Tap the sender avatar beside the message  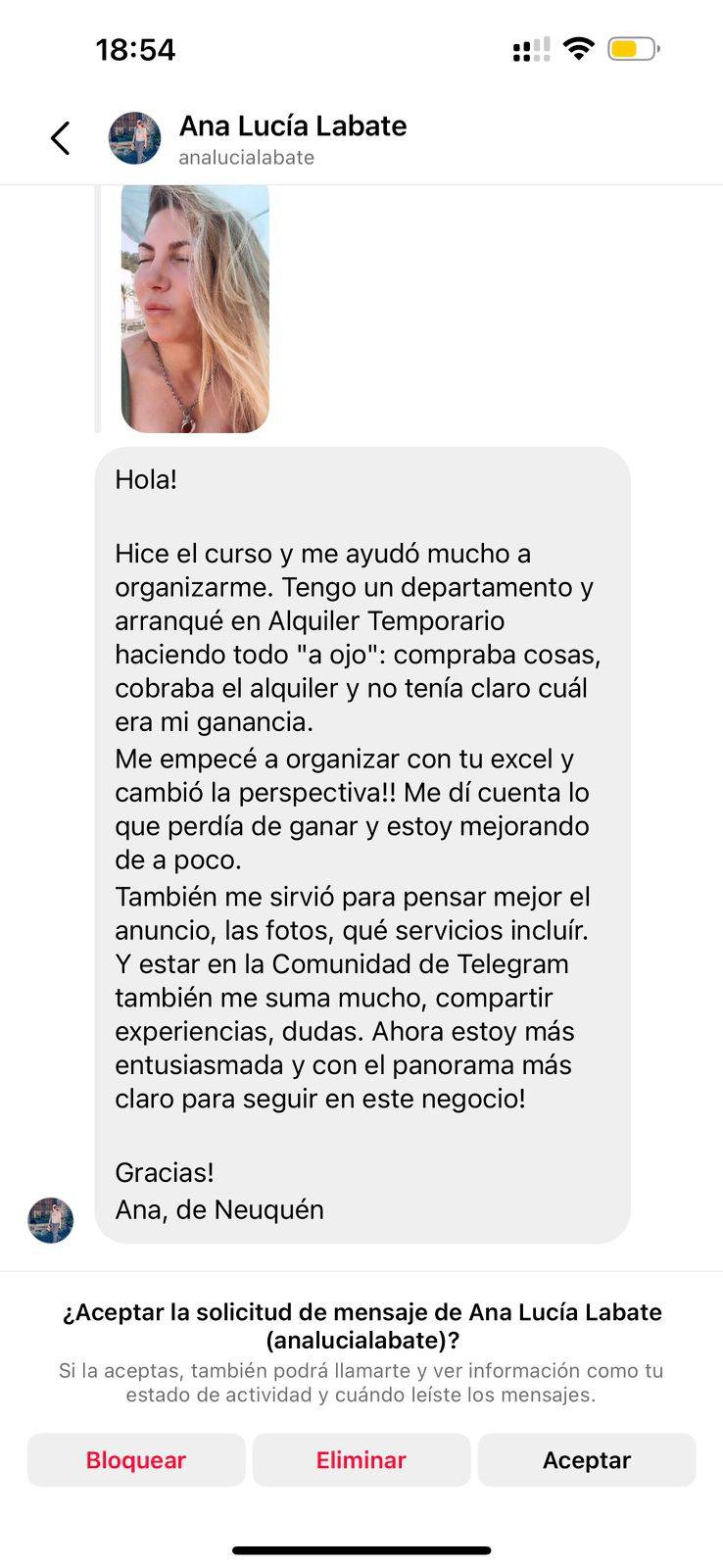point(51,1220)
